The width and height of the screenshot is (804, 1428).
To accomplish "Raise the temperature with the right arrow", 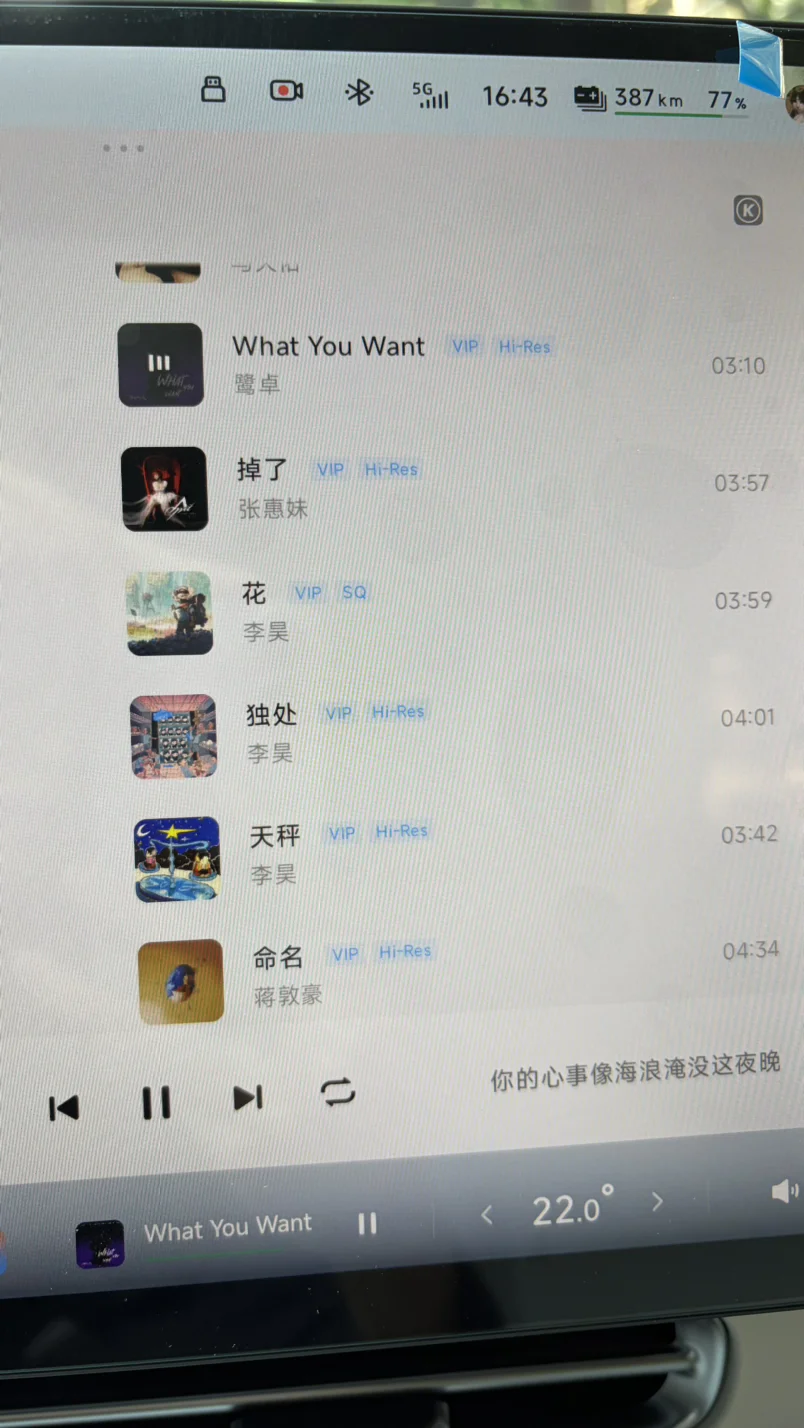I will pyautogui.click(x=657, y=1201).
